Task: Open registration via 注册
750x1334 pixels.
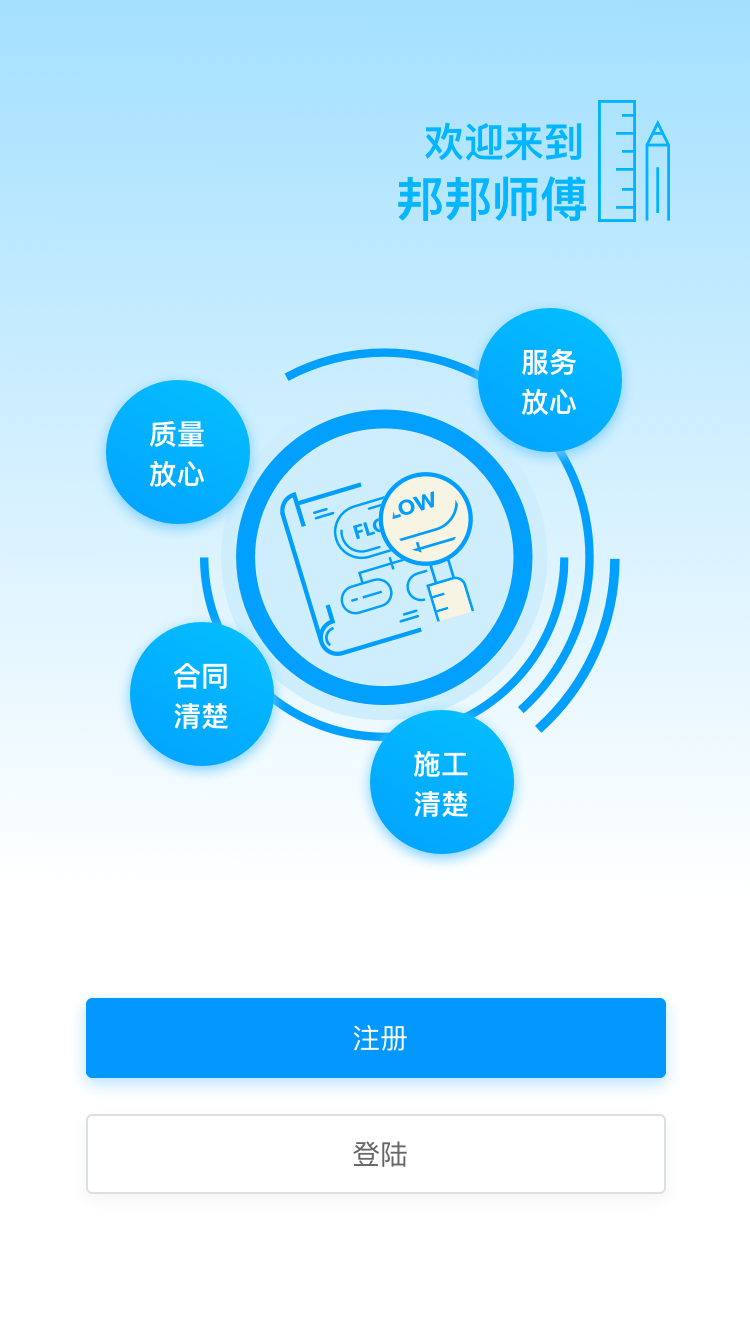Action: [375, 1038]
